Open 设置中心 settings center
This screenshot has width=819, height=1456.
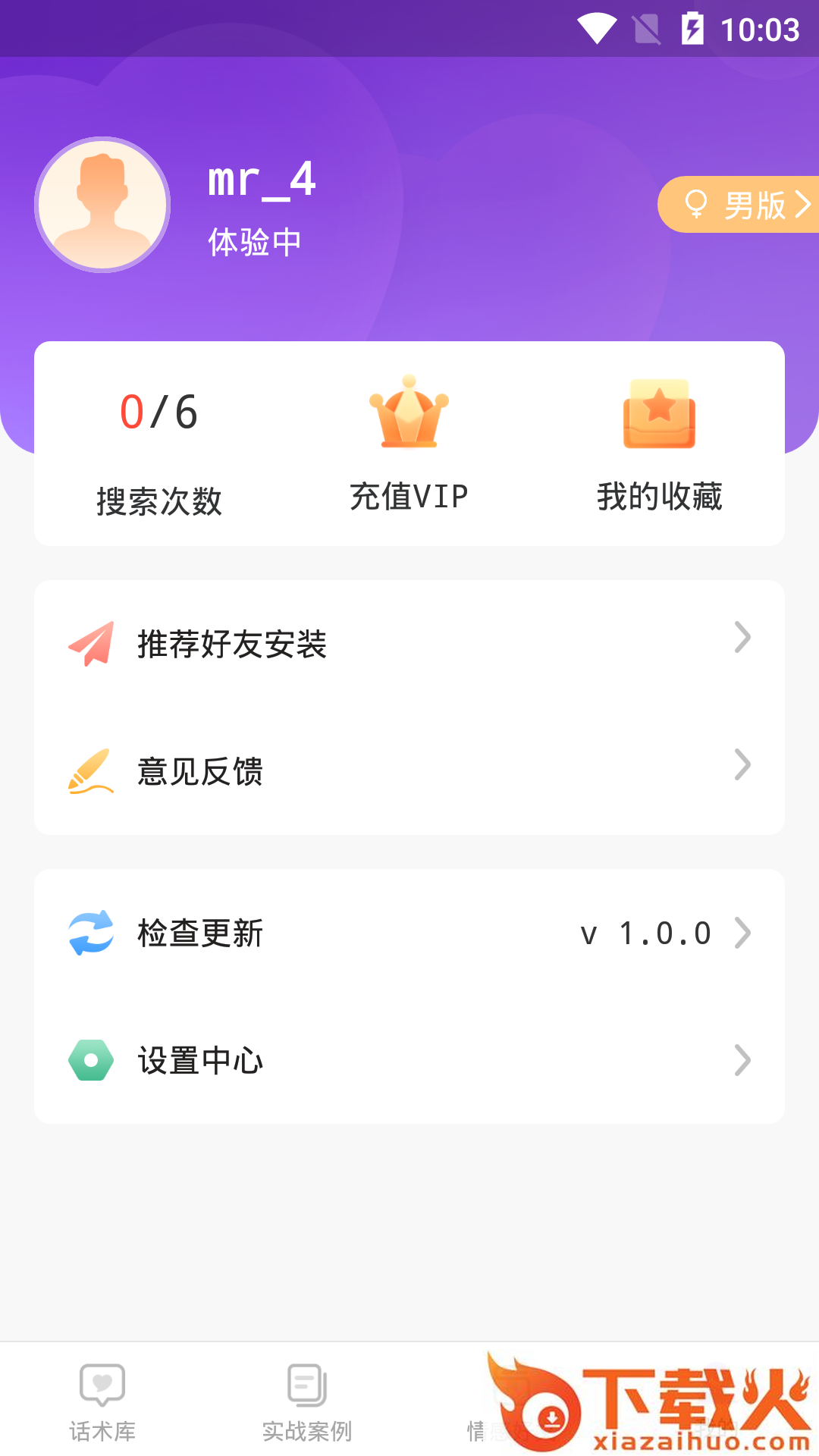click(409, 1060)
